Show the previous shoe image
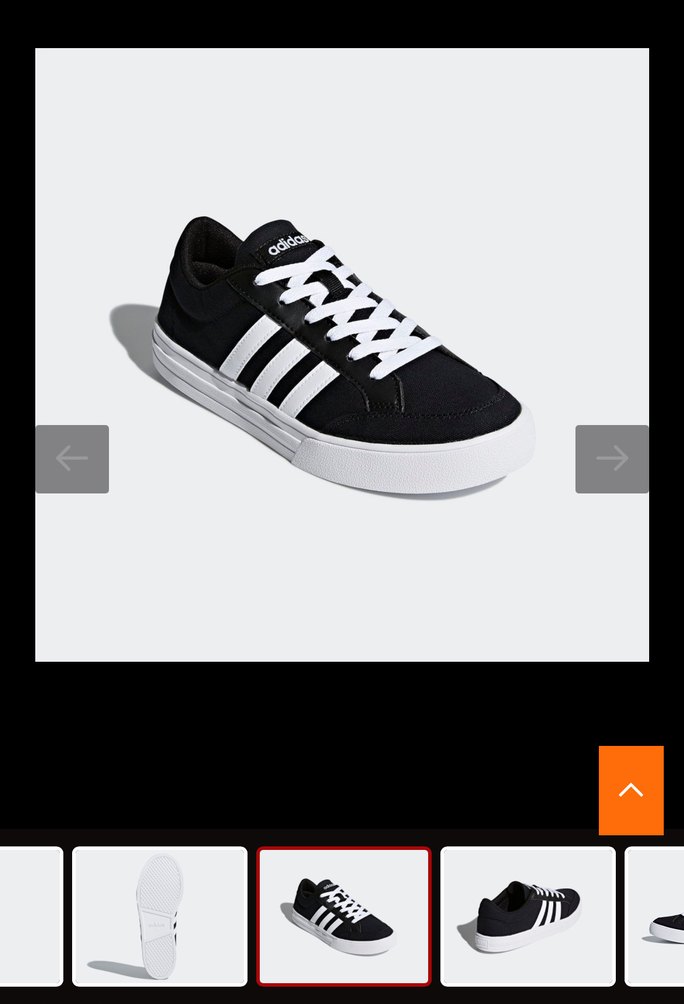Screen dimensions: 684x1004 coord(72,459)
